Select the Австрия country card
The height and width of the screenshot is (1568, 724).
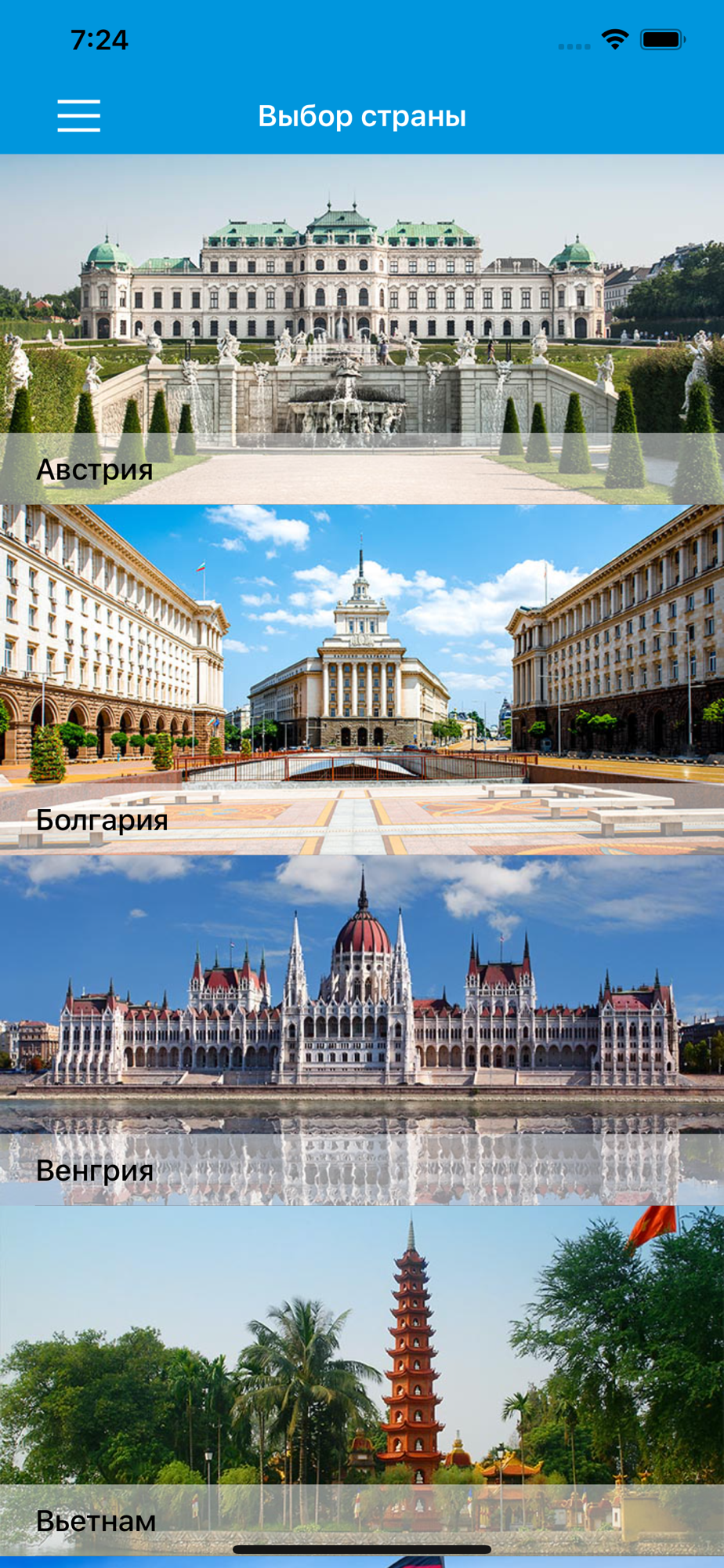362,329
